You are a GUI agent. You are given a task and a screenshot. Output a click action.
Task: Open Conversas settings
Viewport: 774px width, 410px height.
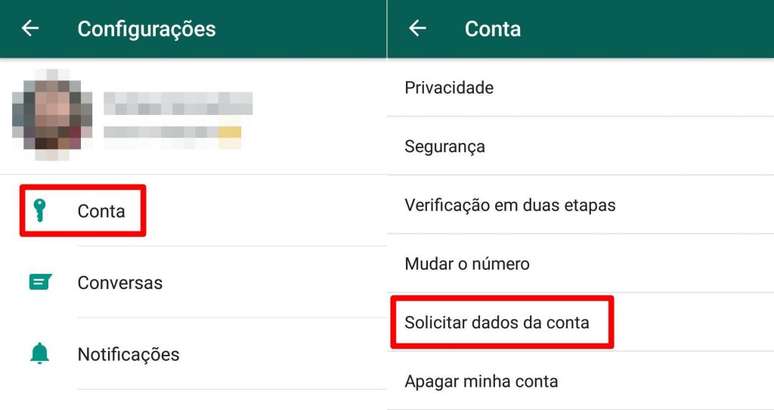119,283
